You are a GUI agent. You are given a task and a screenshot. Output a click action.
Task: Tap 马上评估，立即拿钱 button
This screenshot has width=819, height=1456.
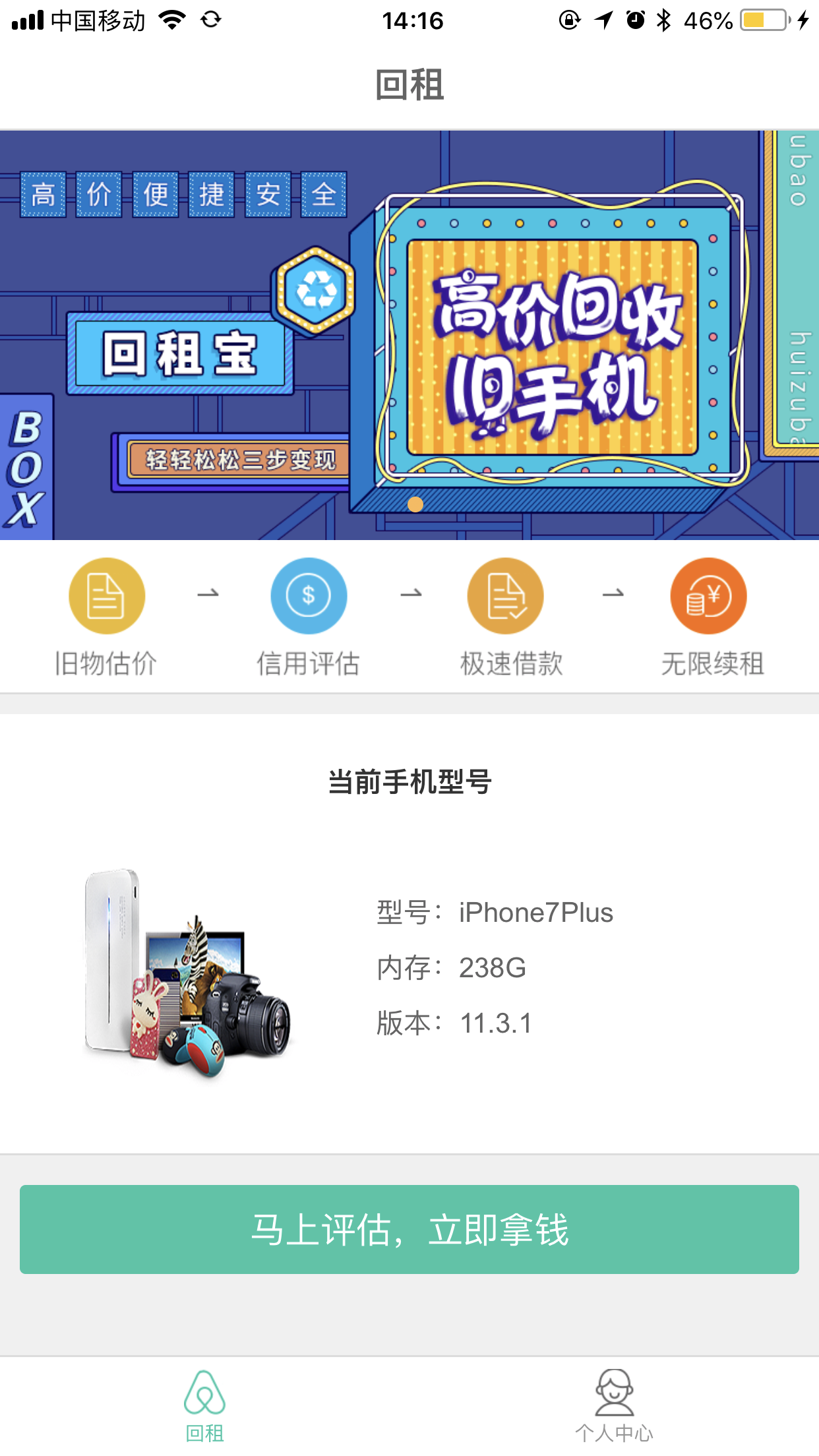(x=409, y=1229)
